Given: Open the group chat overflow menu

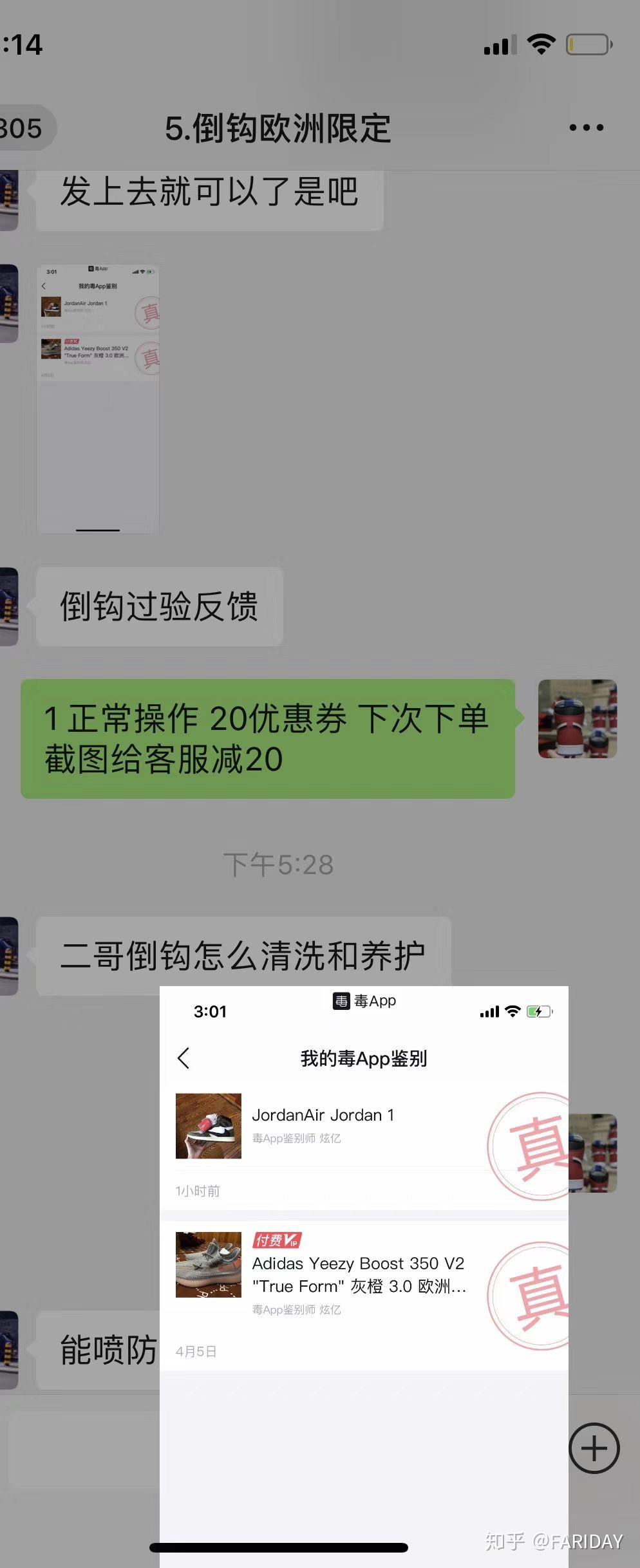Looking at the screenshot, I should pos(586,128).
